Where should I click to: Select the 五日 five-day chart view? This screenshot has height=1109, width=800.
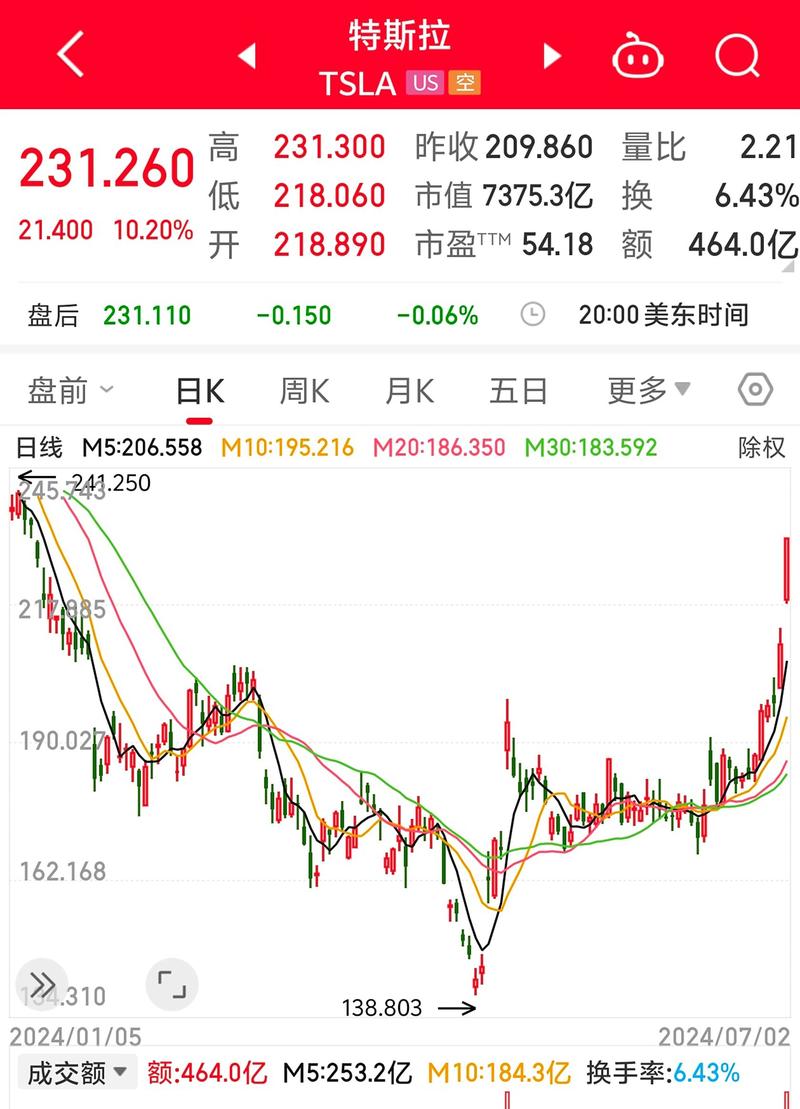tap(518, 390)
